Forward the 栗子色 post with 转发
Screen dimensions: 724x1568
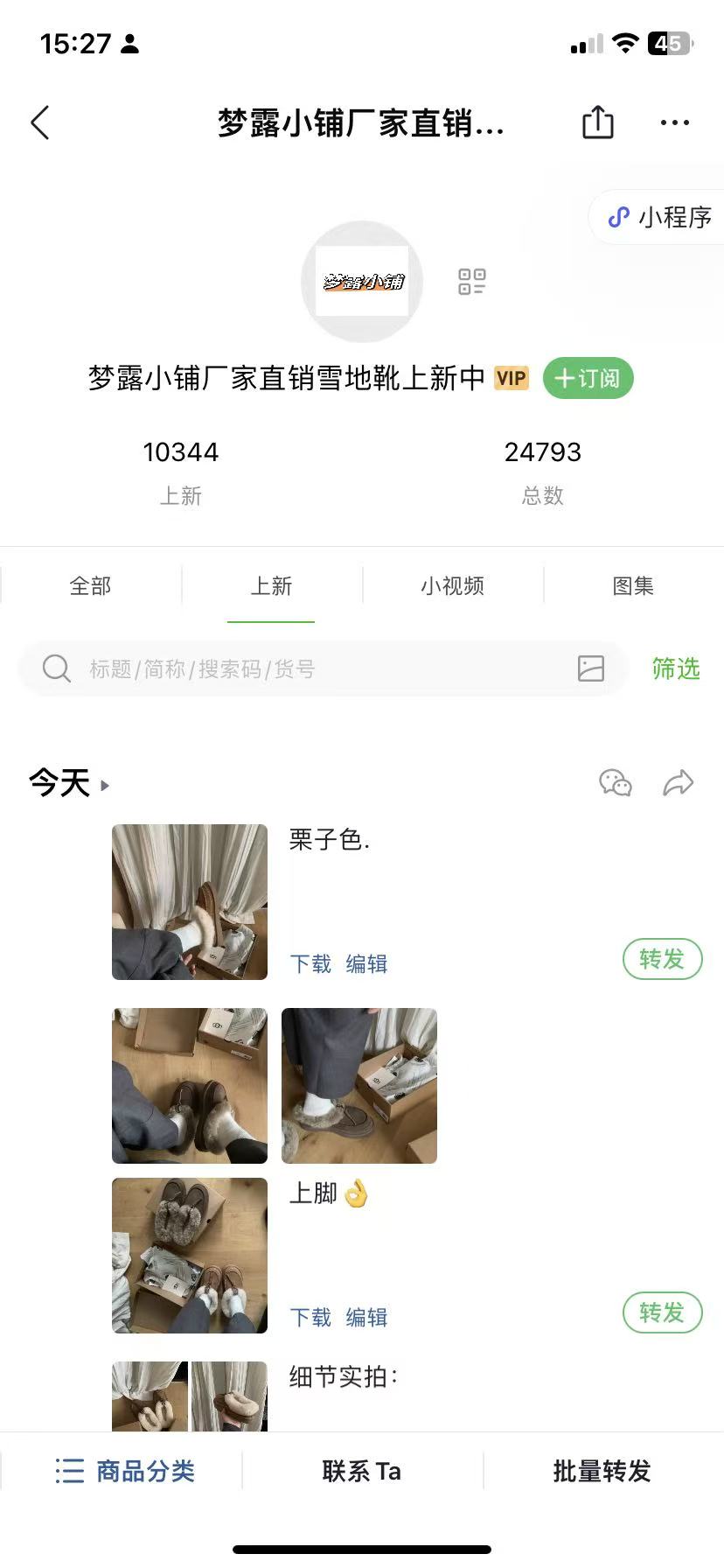click(x=662, y=959)
